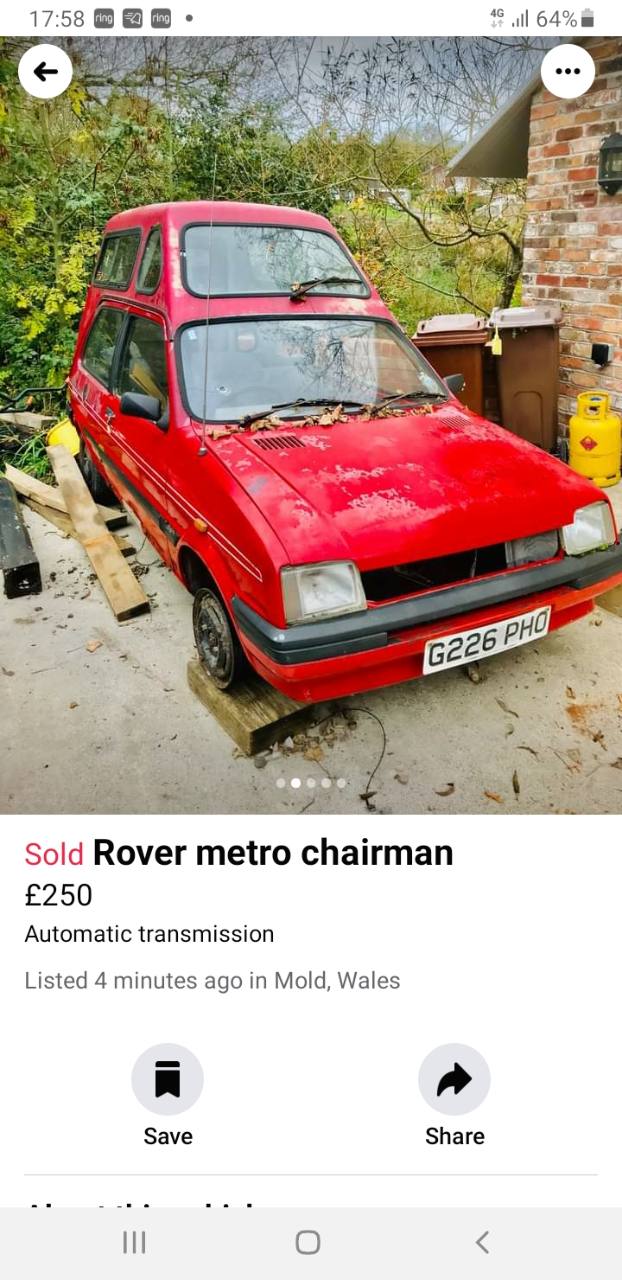Open recent apps from the navigation bar
The height and width of the screenshot is (1280, 622).
pos(134,1242)
